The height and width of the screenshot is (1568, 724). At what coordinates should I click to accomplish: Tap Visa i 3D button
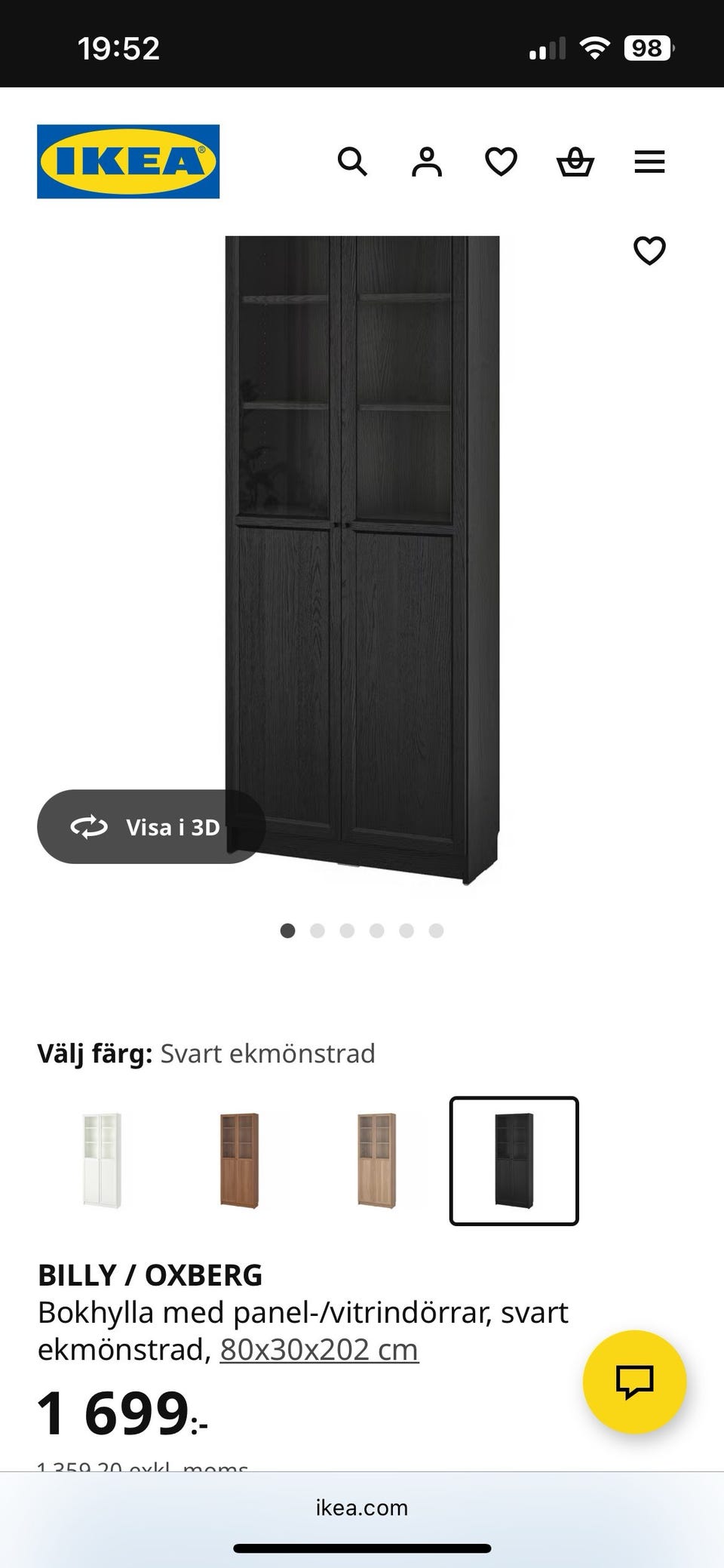151,827
